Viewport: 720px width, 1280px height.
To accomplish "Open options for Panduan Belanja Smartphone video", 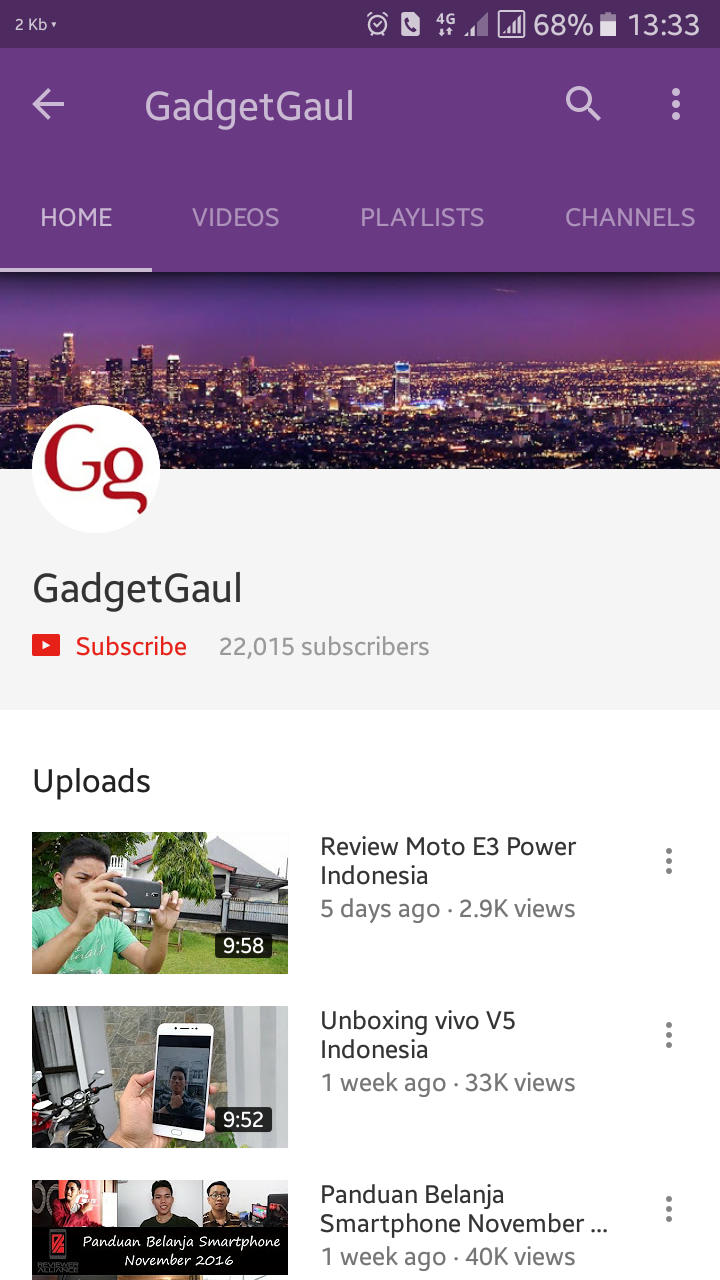I will [x=668, y=1209].
